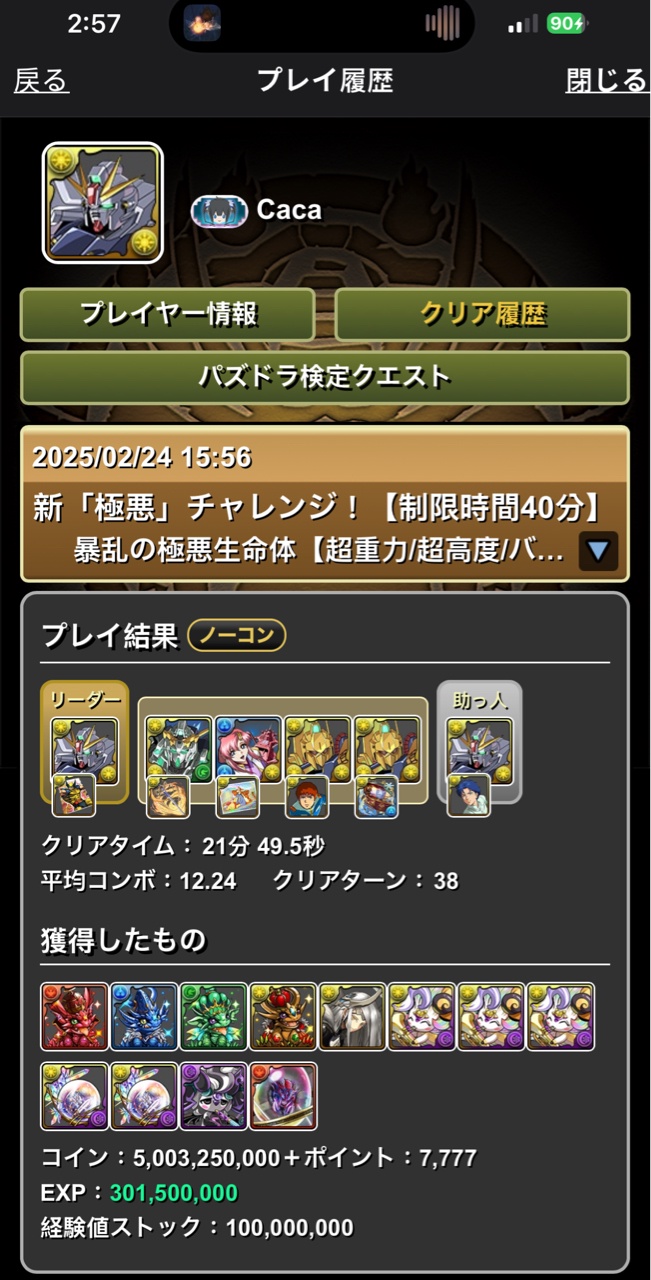Open the プレイヤー情報 tab
This screenshot has height=1280, width=651.
tap(168, 314)
